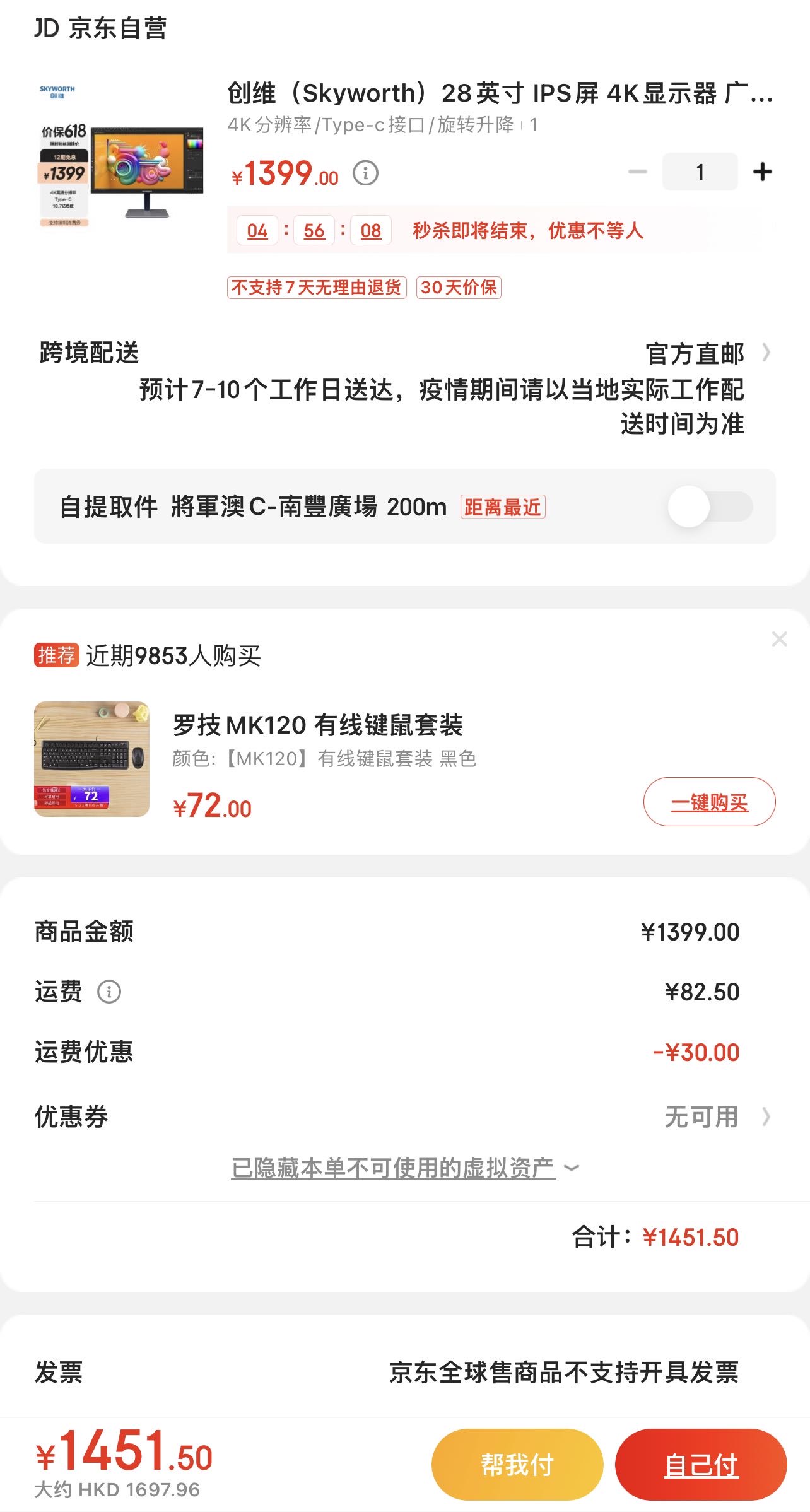Expand 已隐藏本单不可使用的虚拟资产
810x1512 pixels.
[x=405, y=1168]
